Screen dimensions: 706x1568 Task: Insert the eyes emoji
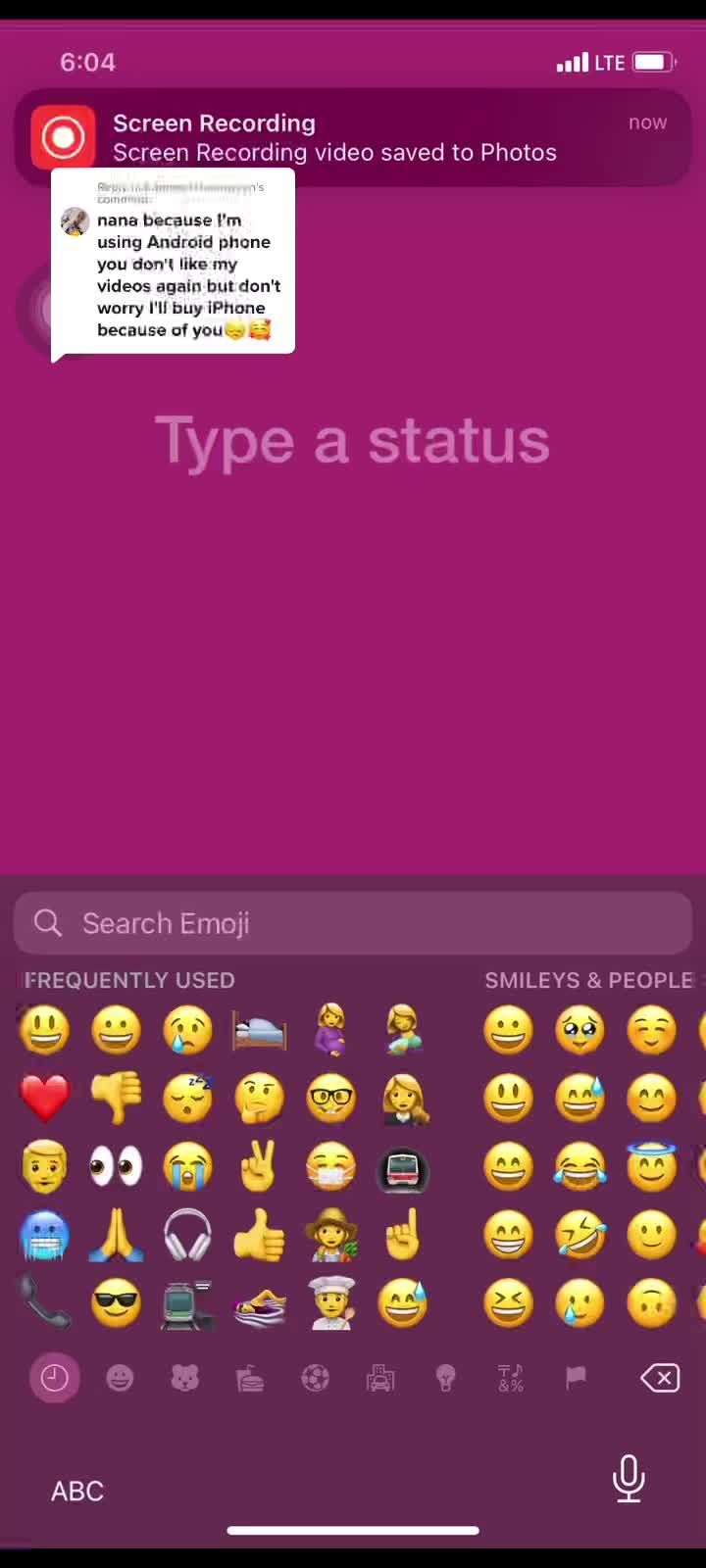coord(117,1166)
